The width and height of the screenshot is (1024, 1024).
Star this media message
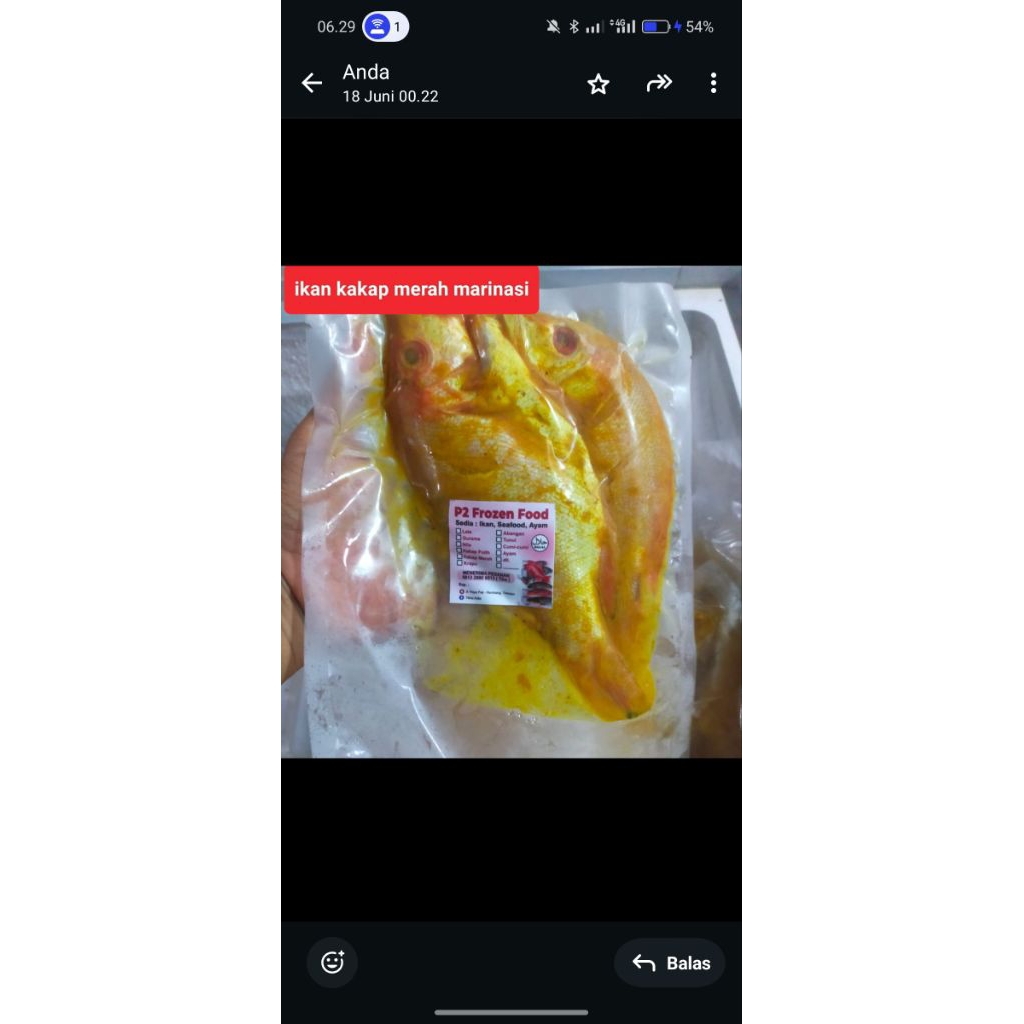point(598,84)
